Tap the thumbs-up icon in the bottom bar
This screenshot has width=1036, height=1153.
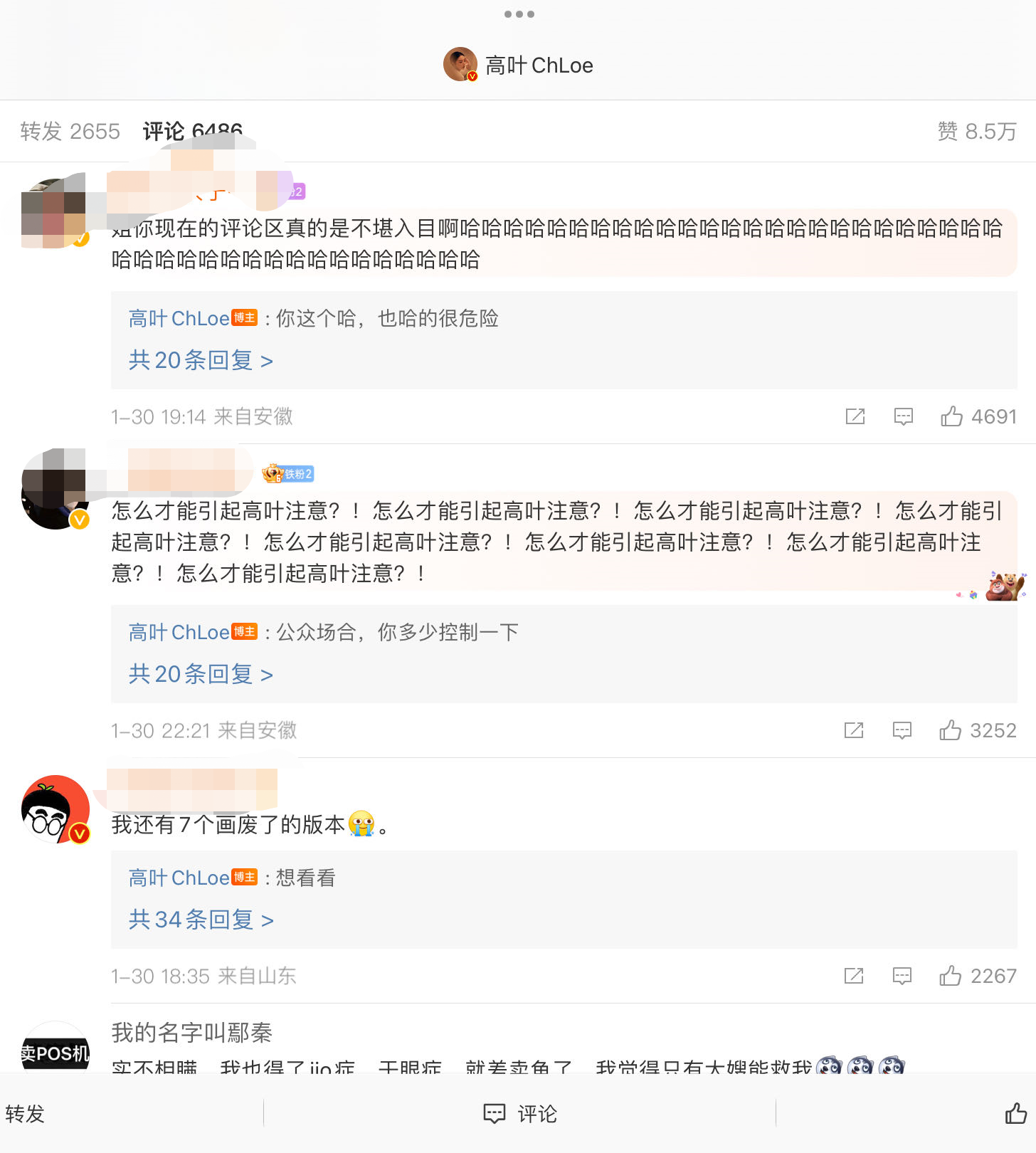1015,1112
